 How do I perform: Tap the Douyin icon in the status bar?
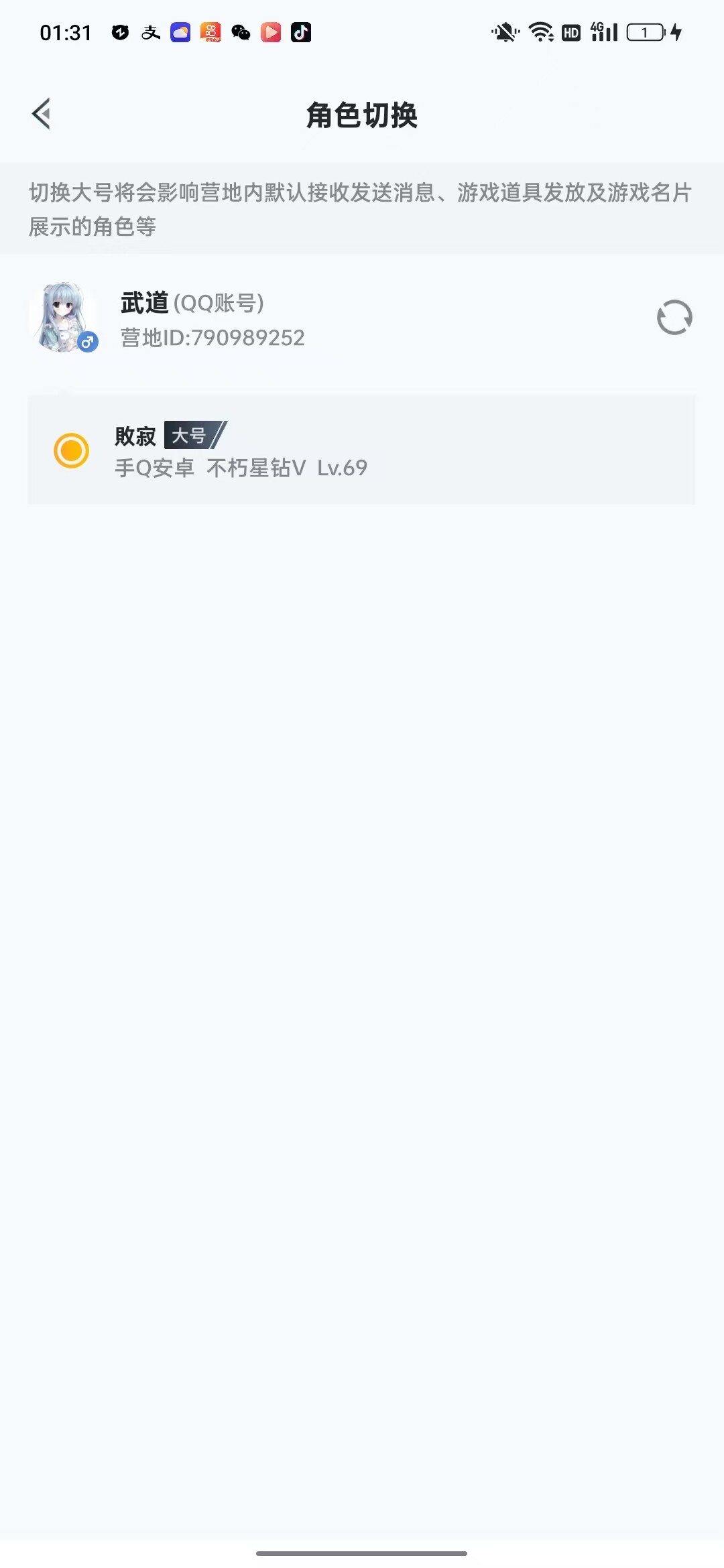click(x=301, y=31)
